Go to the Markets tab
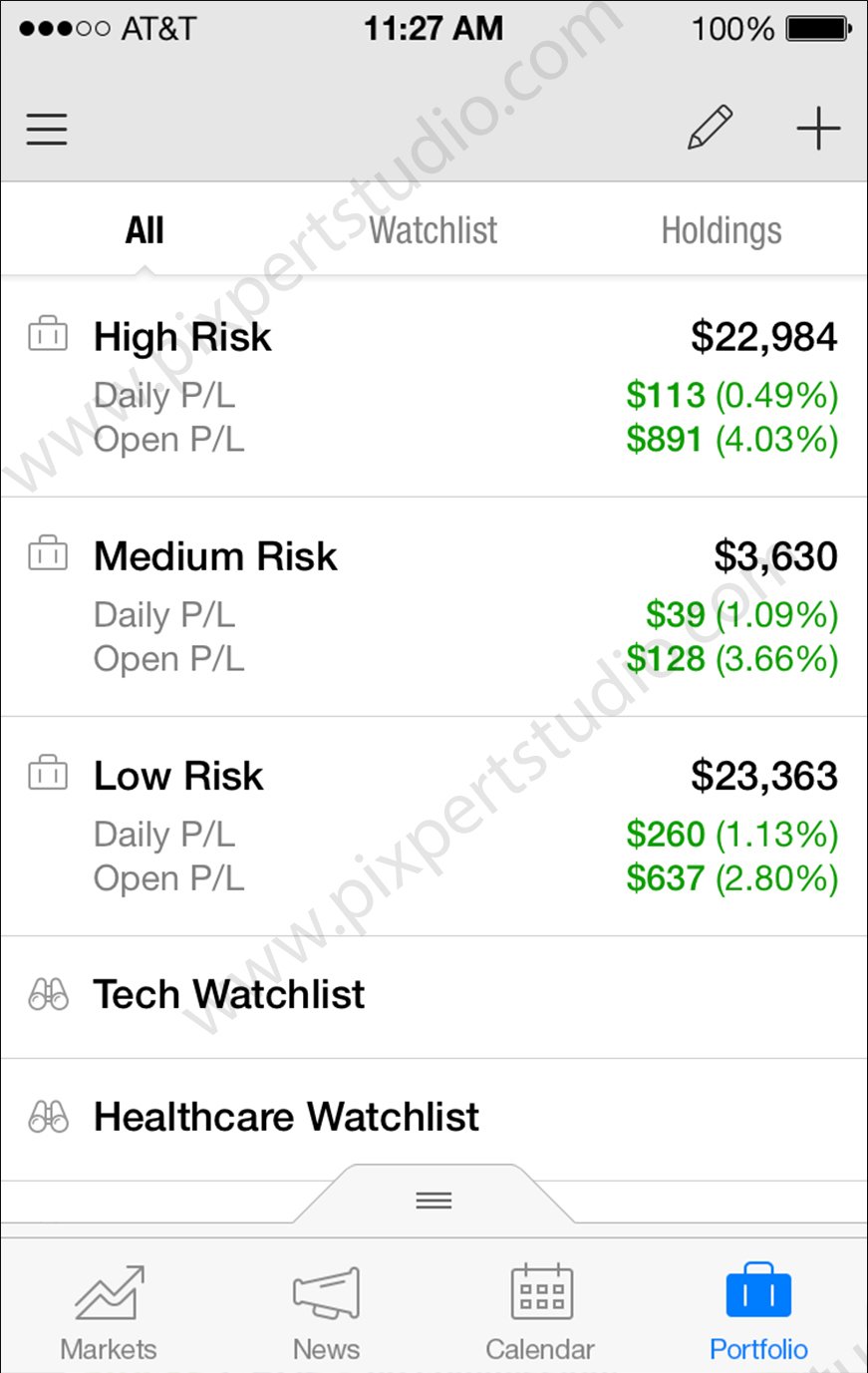Image resolution: width=868 pixels, height=1373 pixels. (x=109, y=1313)
